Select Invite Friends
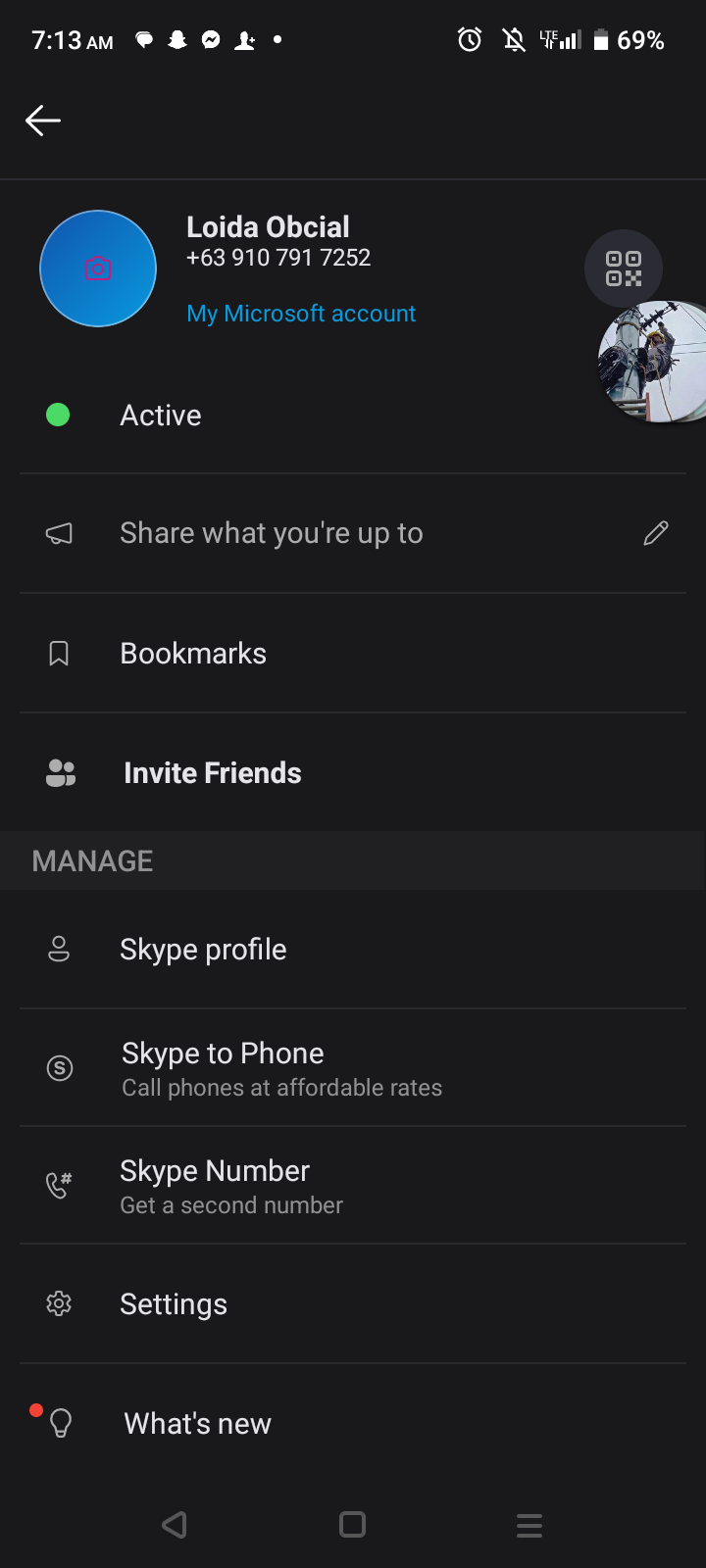Screen dimensions: 706x1568 [x=353, y=773]
